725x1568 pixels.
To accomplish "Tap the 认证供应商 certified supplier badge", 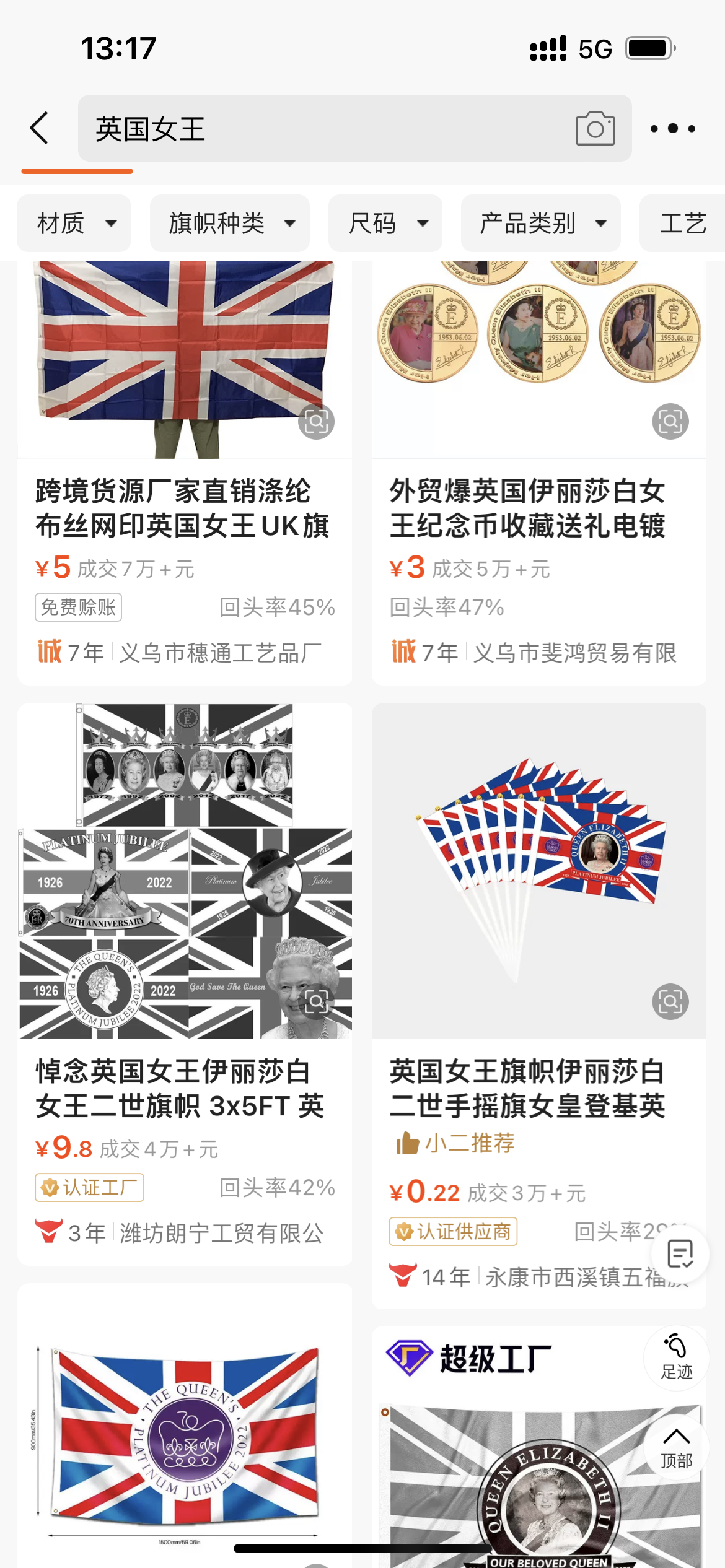I will [x=453, y=1232].
